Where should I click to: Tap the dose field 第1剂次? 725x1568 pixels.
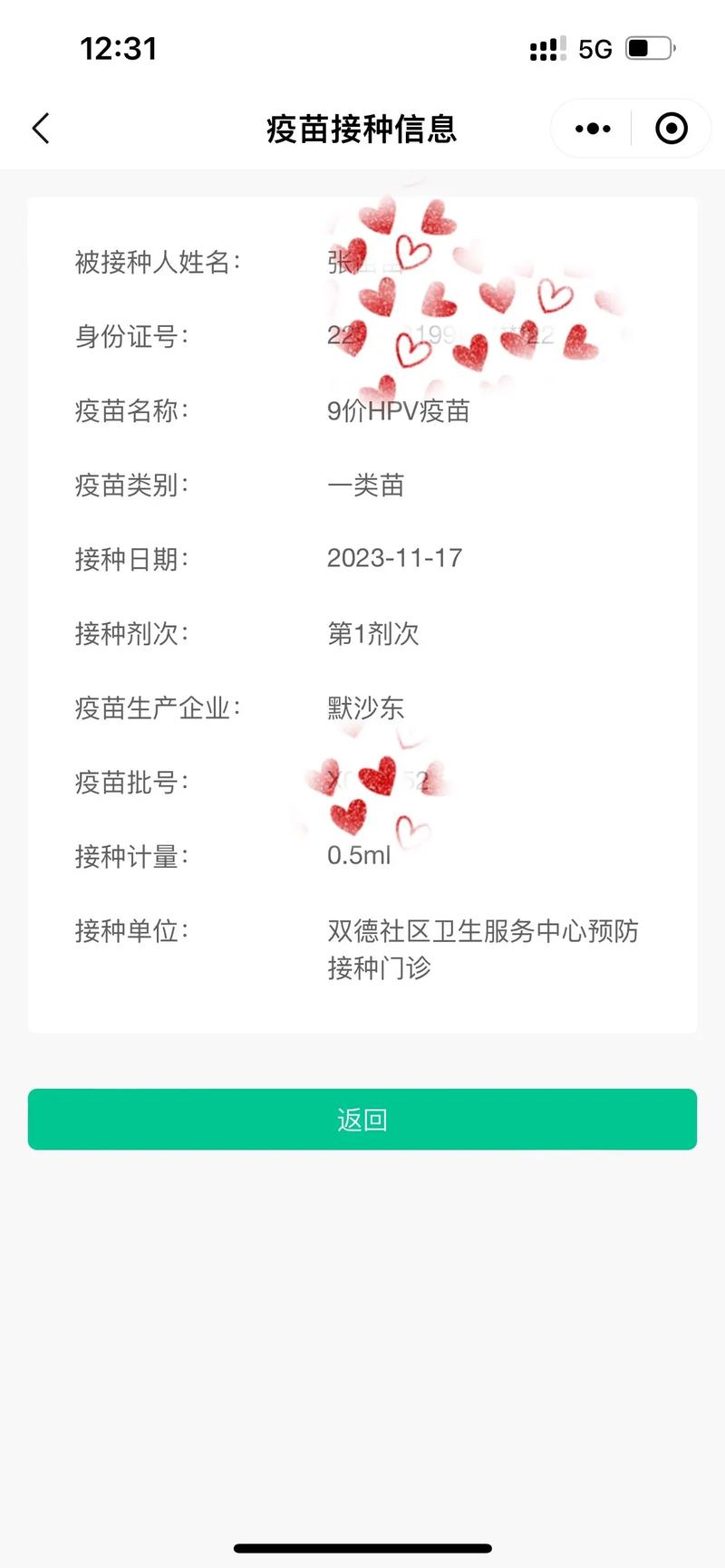(372, 634)
